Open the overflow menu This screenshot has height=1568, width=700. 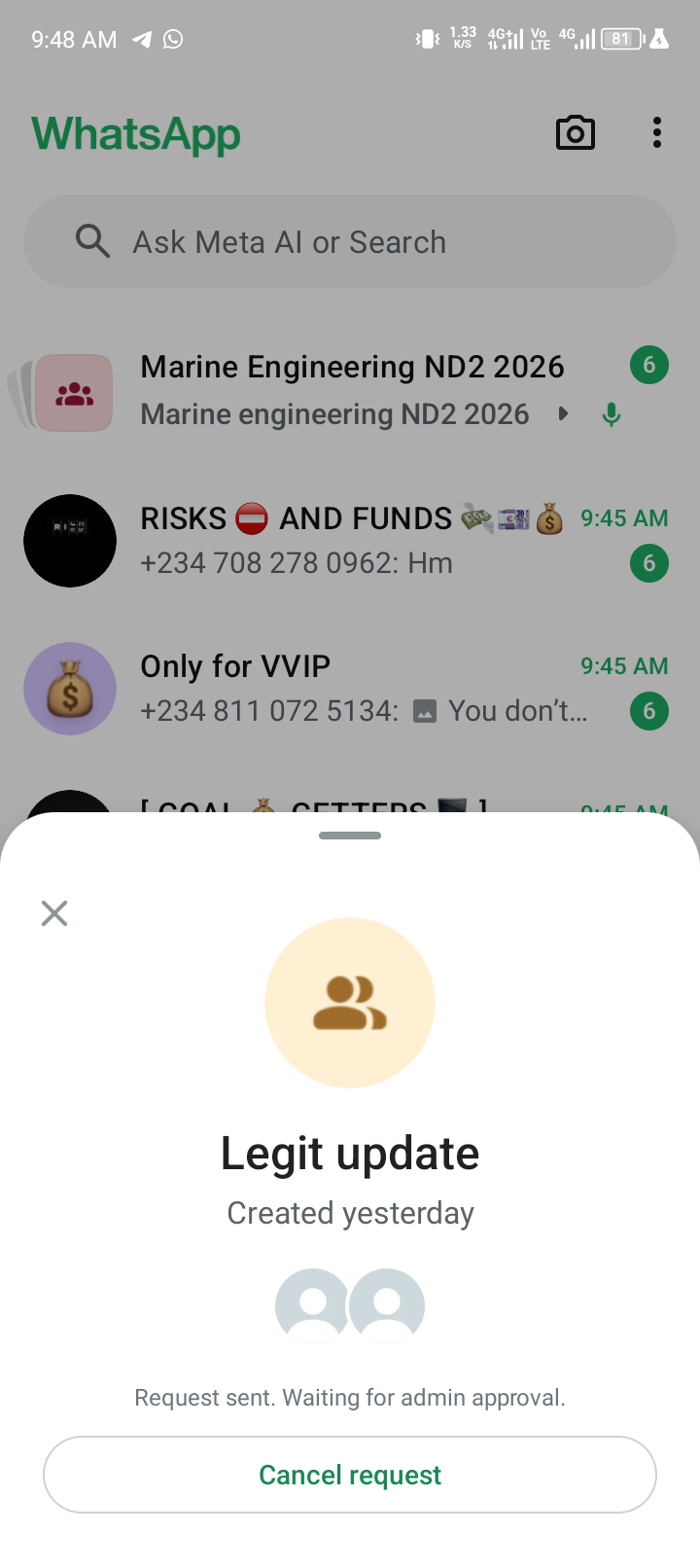coord(657,133)
